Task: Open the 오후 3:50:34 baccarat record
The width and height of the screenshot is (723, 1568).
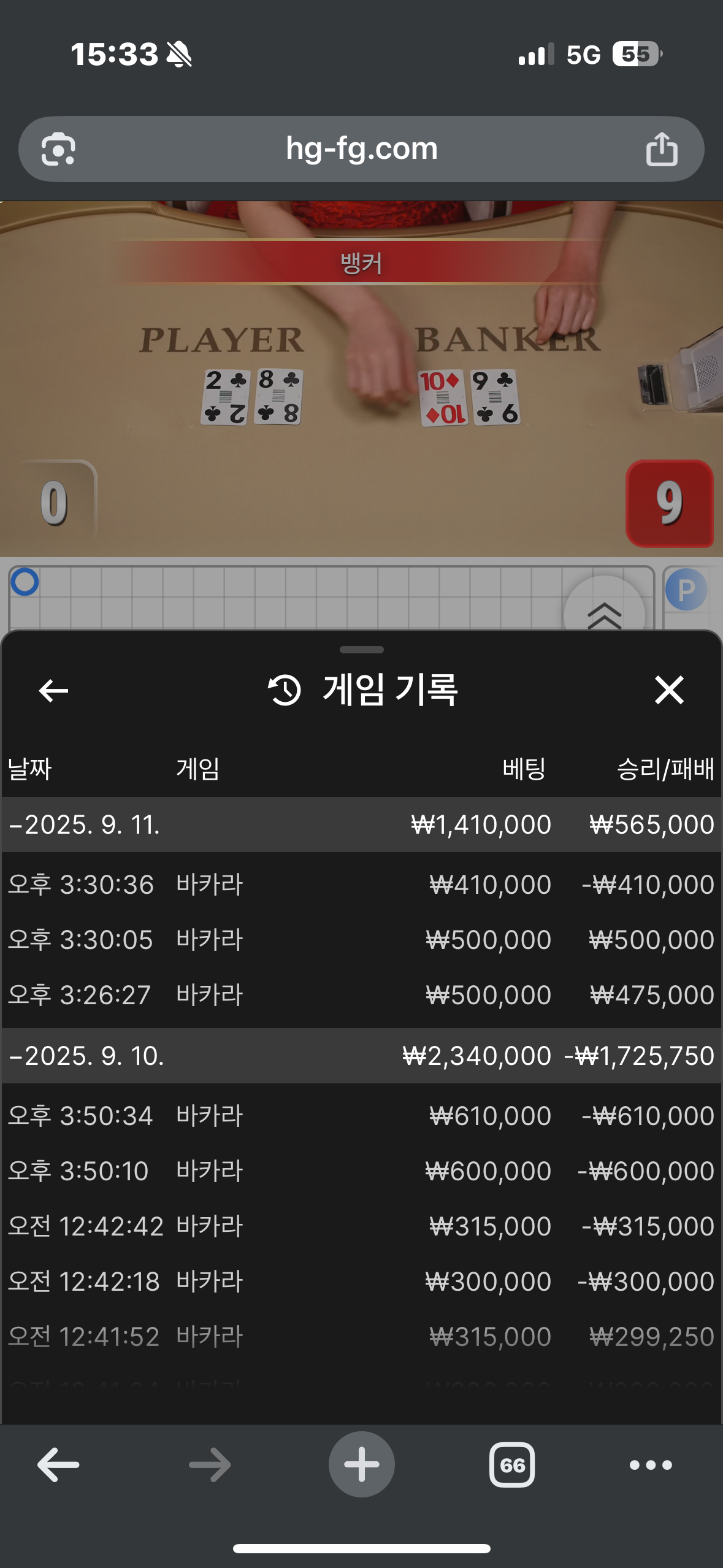Action: coord(361,1116)
